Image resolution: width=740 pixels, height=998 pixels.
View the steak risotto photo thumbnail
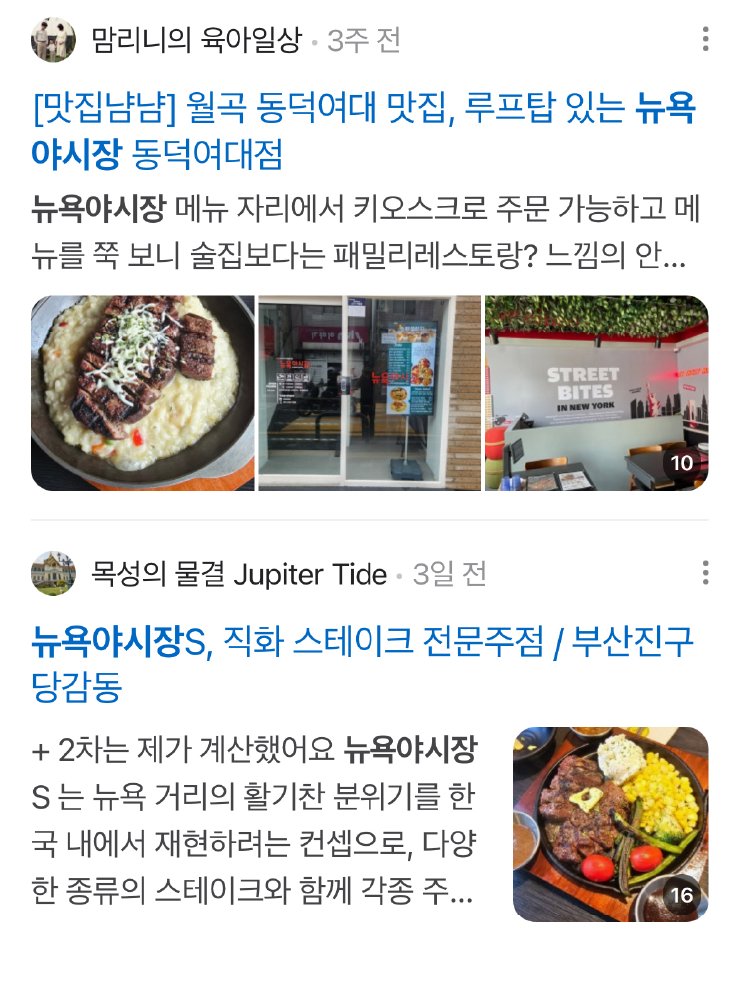143,393
